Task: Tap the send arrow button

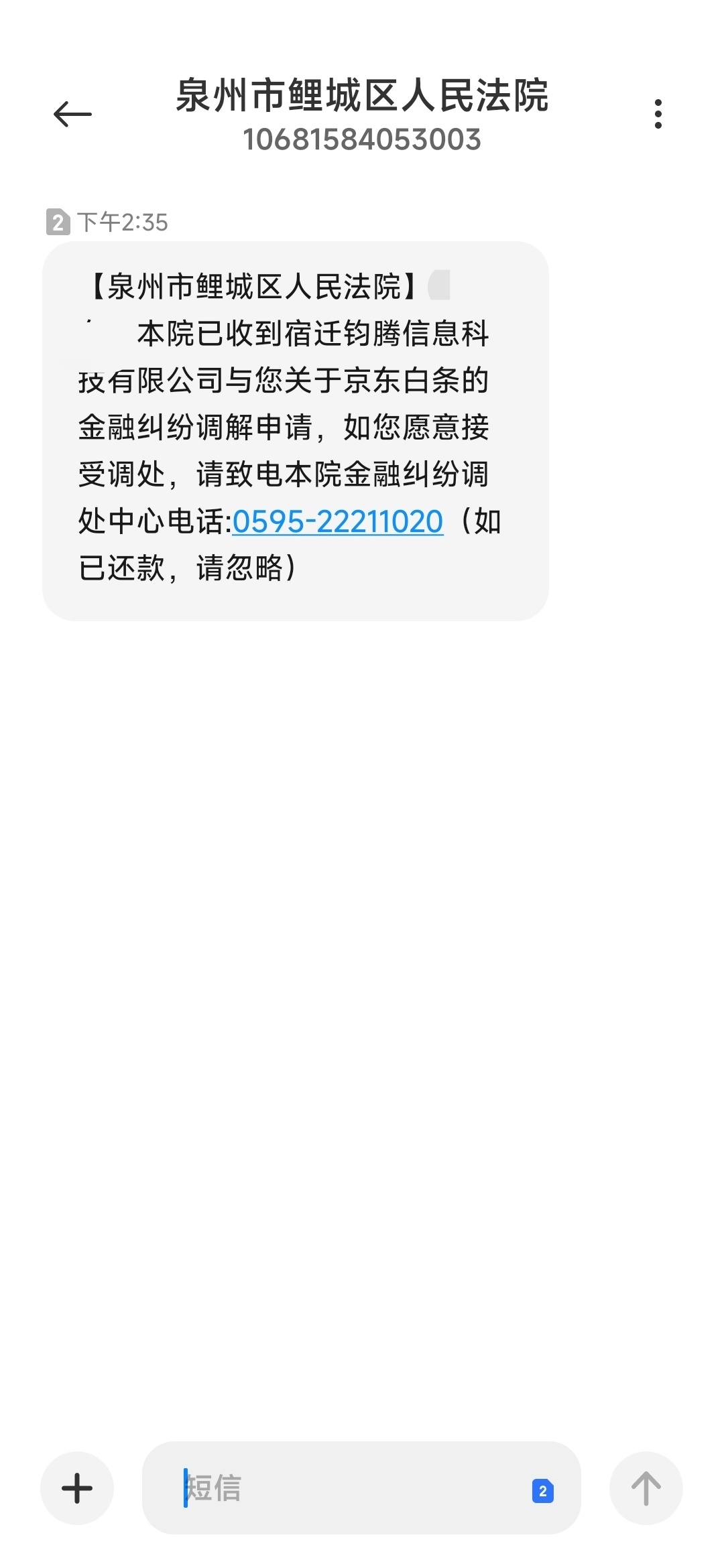Action: pos(646,1488)
